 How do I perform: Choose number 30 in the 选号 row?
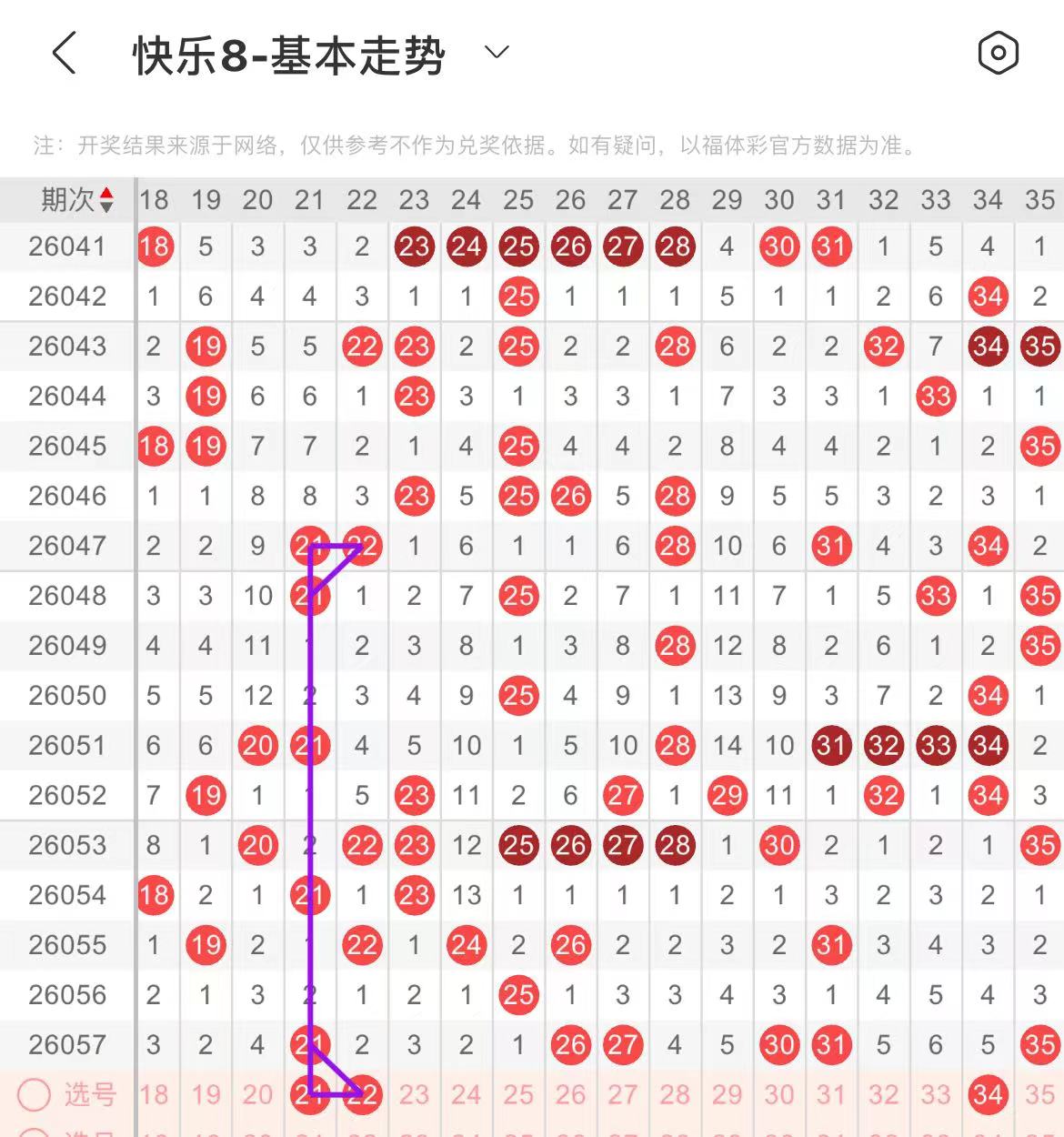coord(779,1094)
